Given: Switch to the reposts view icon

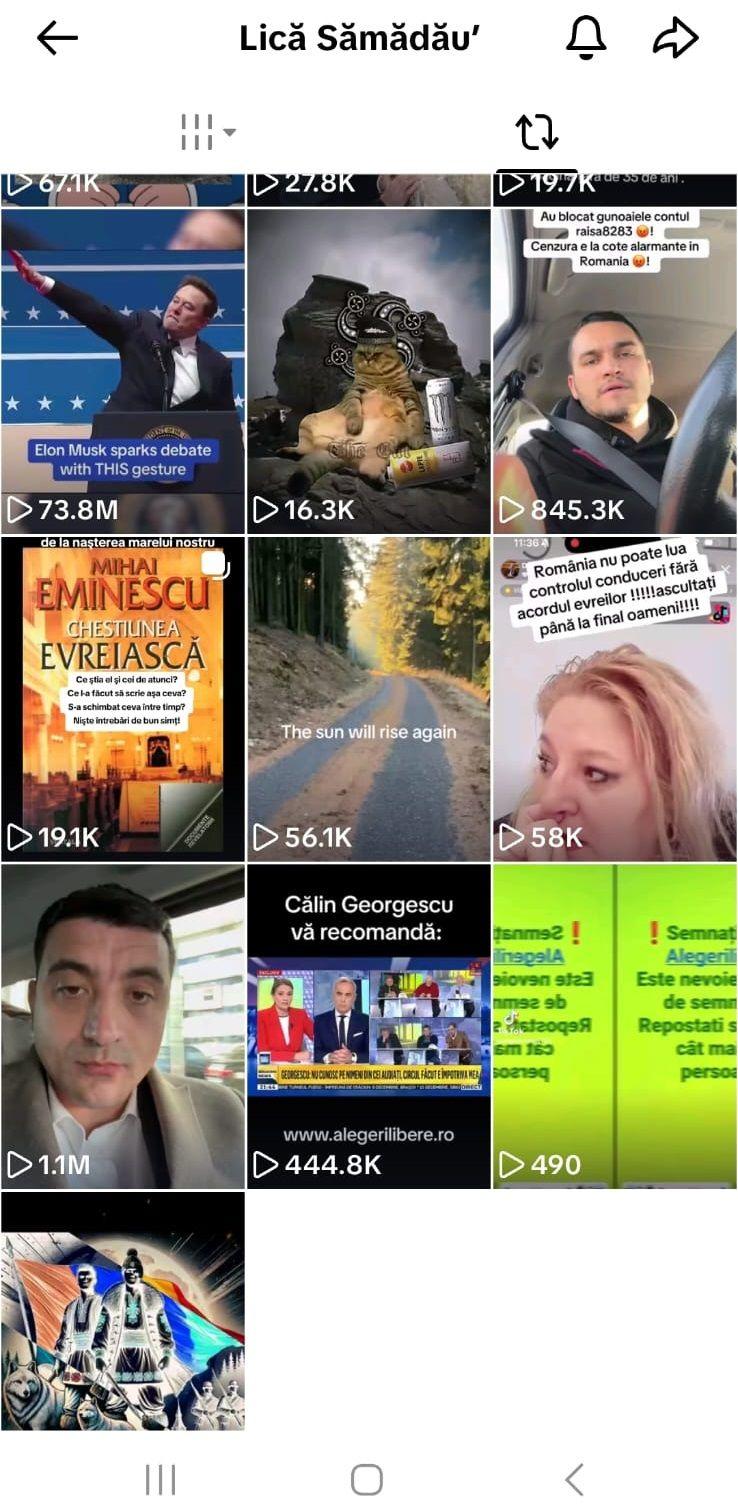Looking at the screenshot, I should click(538, 130).
